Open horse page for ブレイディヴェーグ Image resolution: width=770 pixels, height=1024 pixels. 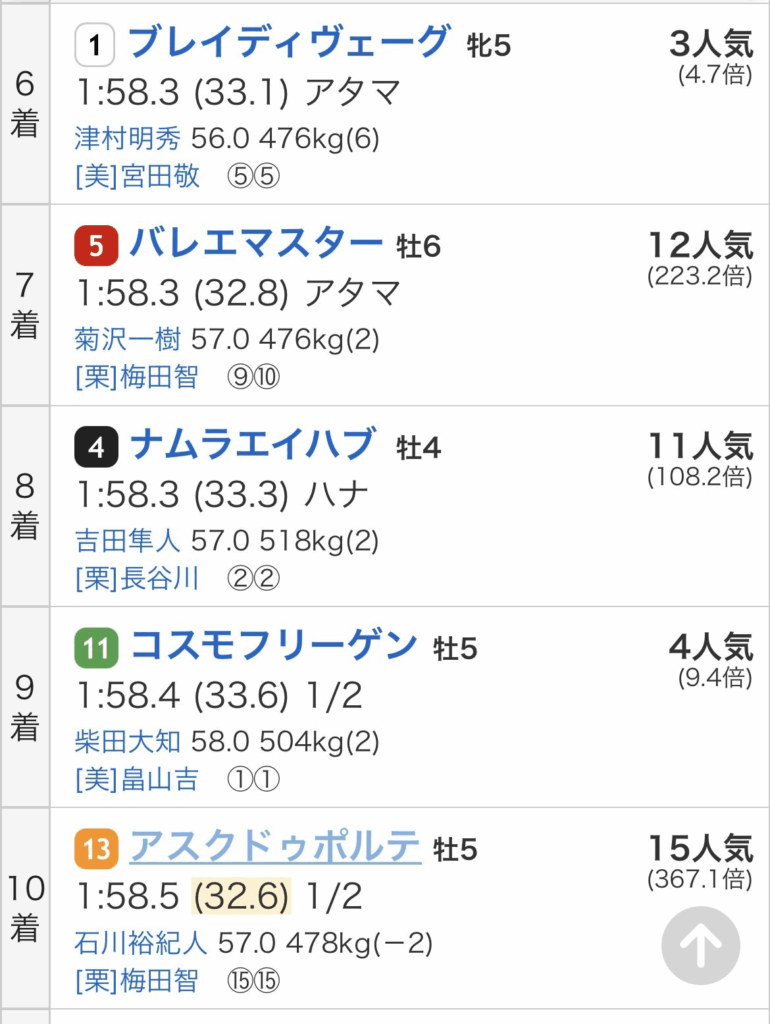[x=289, y=43]
